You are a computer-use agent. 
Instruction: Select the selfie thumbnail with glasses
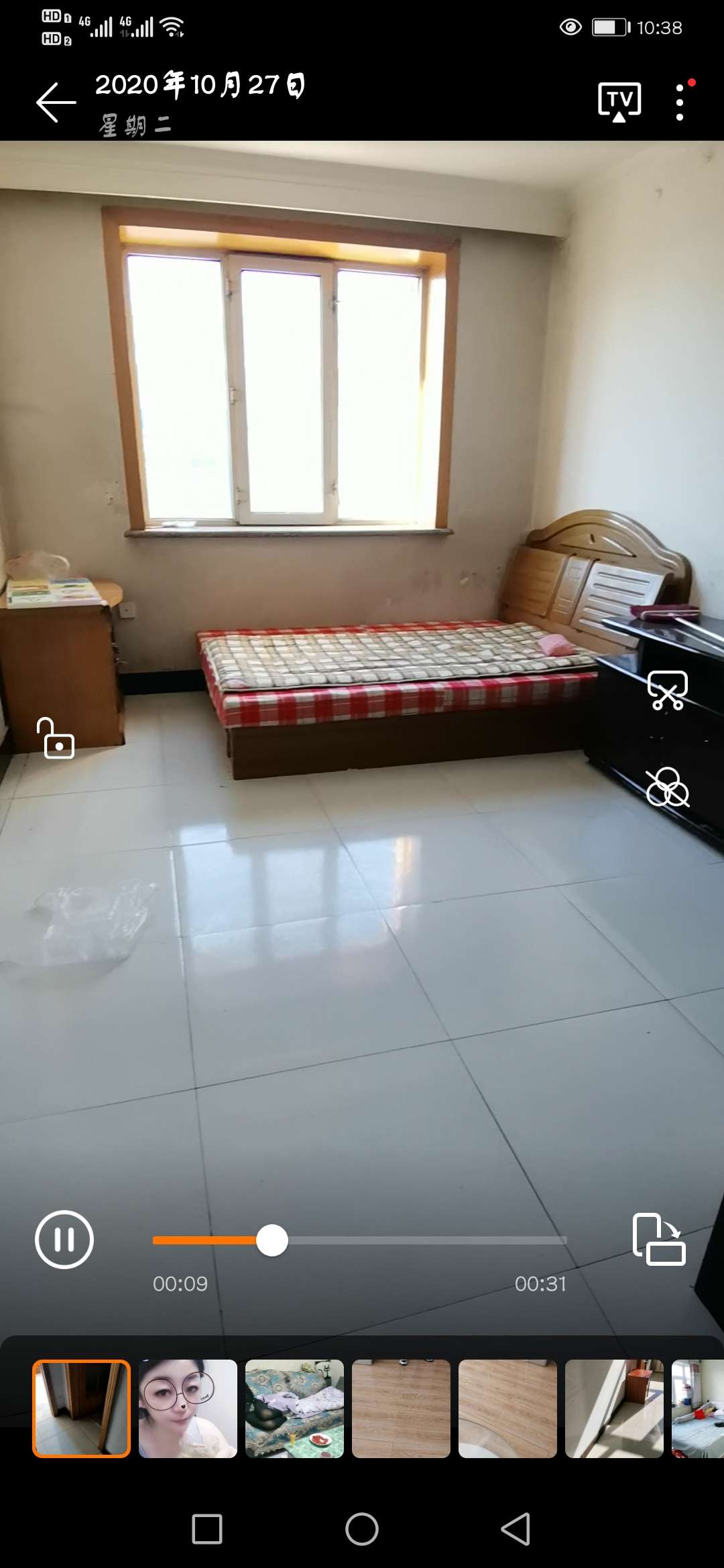tap(188, 1409)
